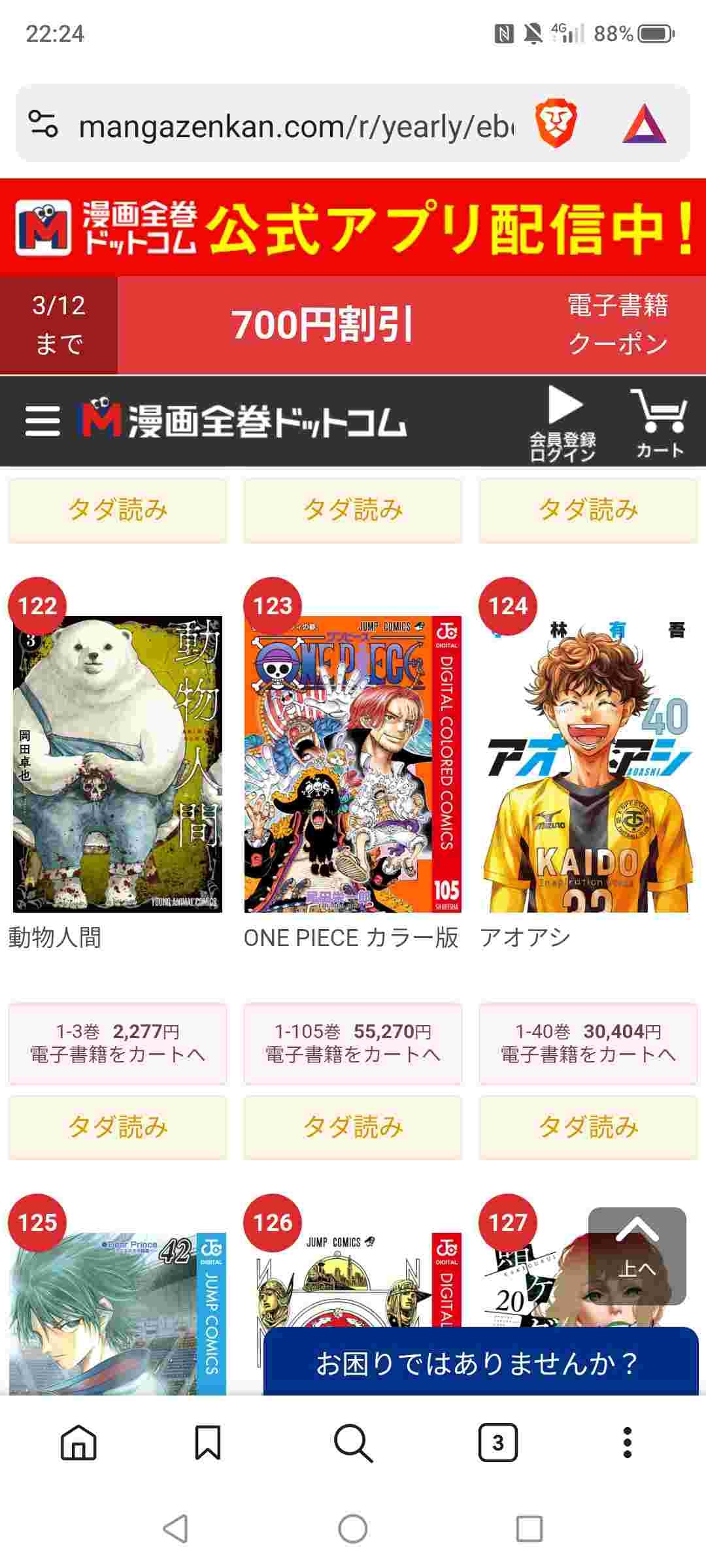View the アオアシ manga cover
This screenshot has height=1568, width=706.
[588, 763]
